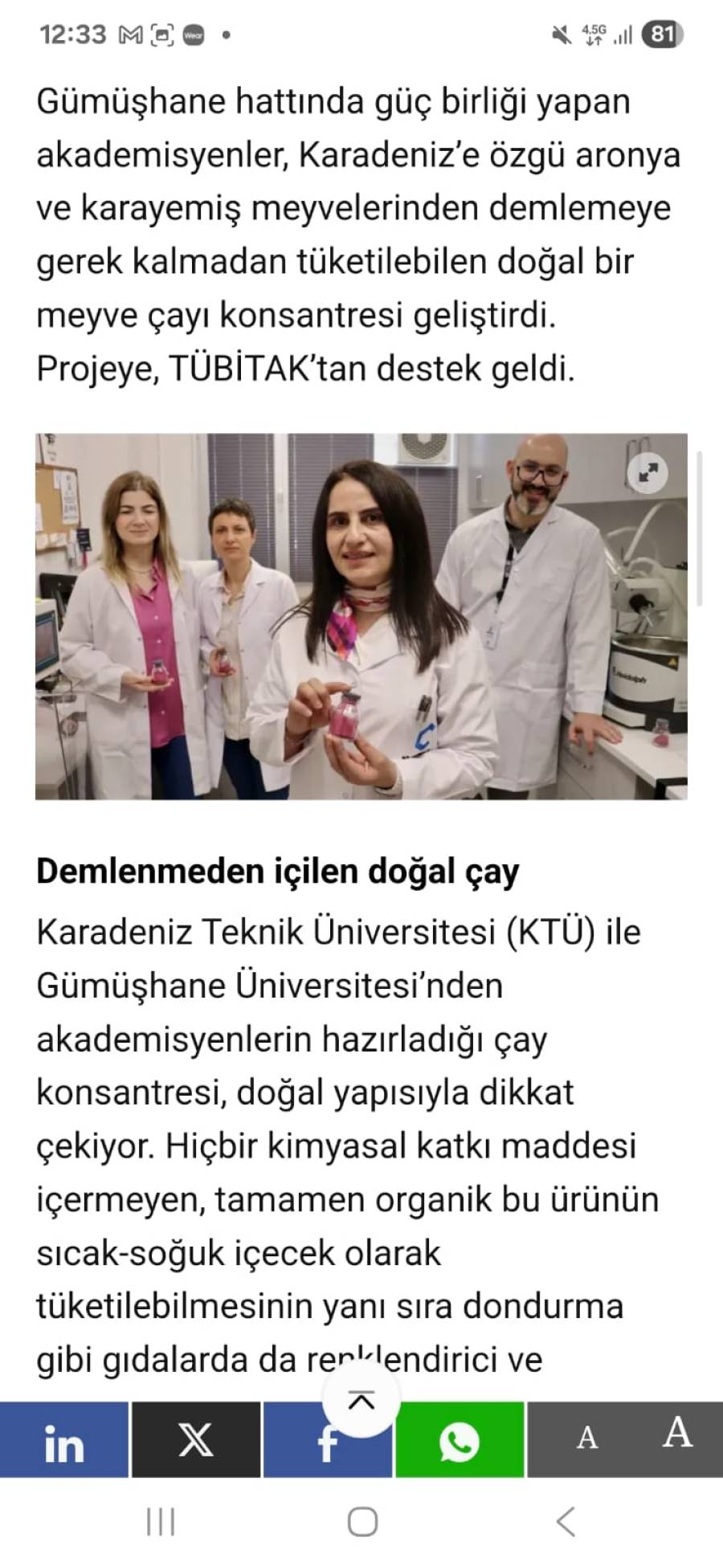Share the article on X
This screenshot has height=1568, width=723.
point(196,1440)
